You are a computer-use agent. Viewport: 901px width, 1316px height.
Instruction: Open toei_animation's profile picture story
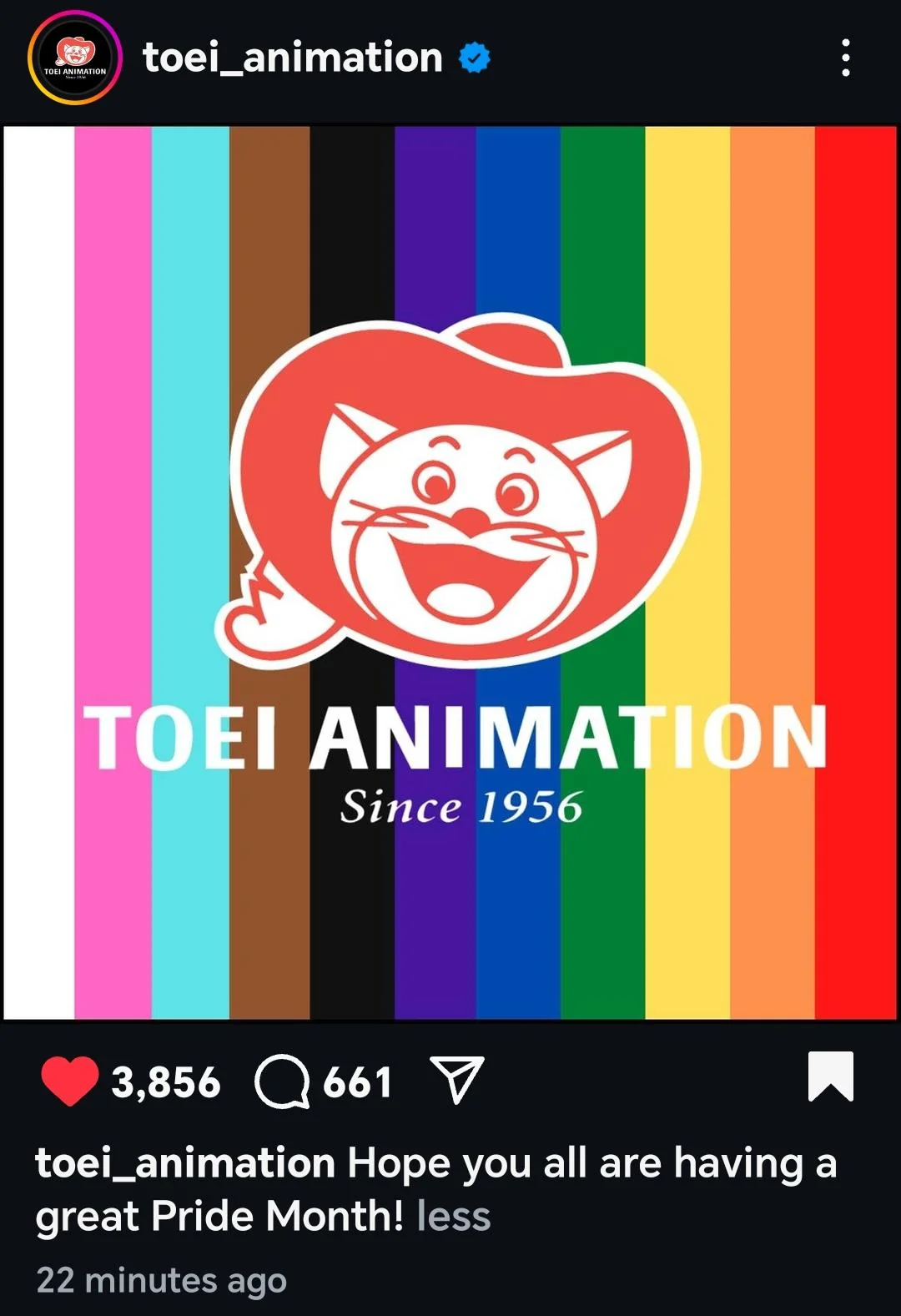75,58
